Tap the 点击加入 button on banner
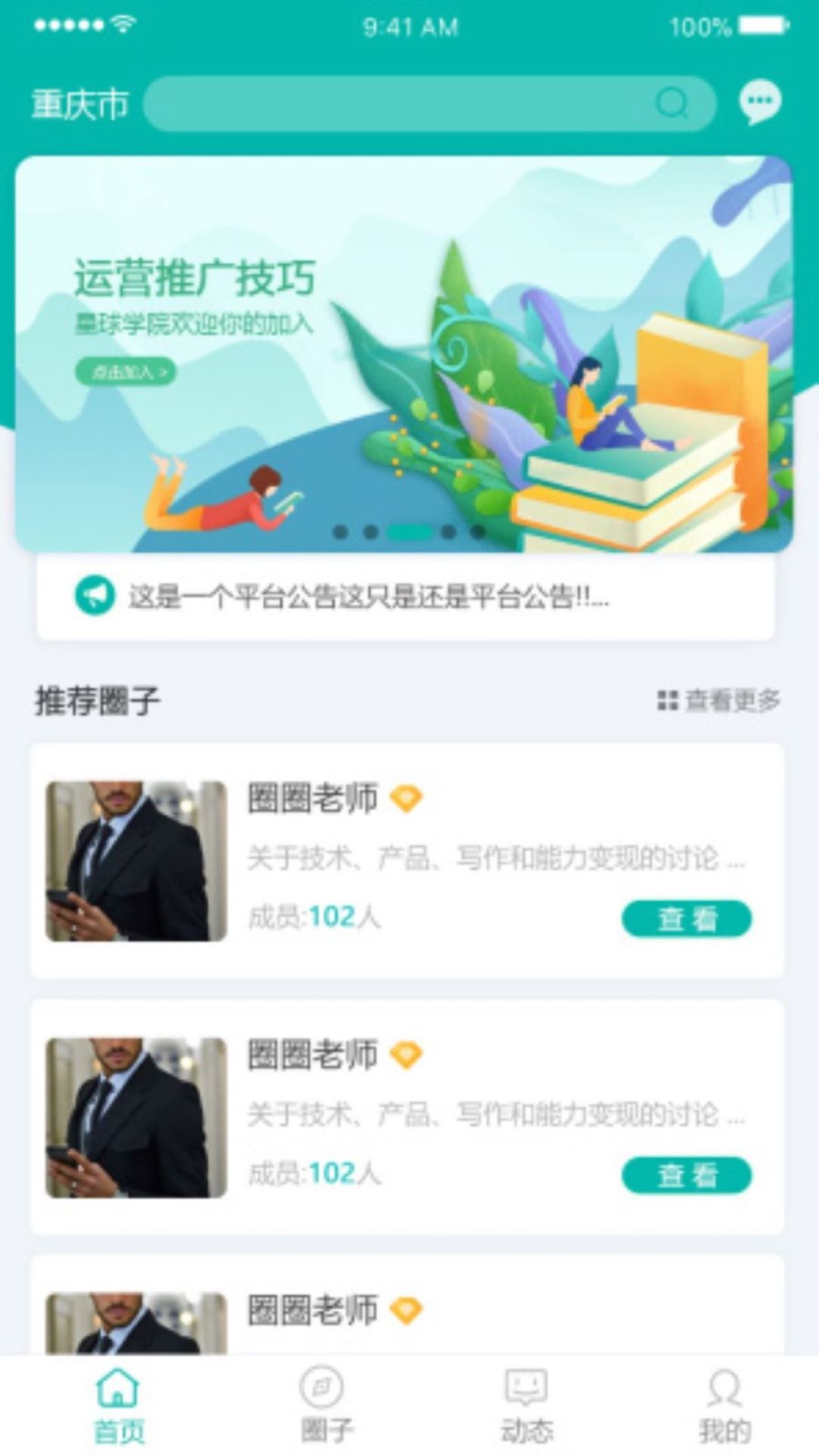Viewport: 819px width, 1456px height. (125, 372)
